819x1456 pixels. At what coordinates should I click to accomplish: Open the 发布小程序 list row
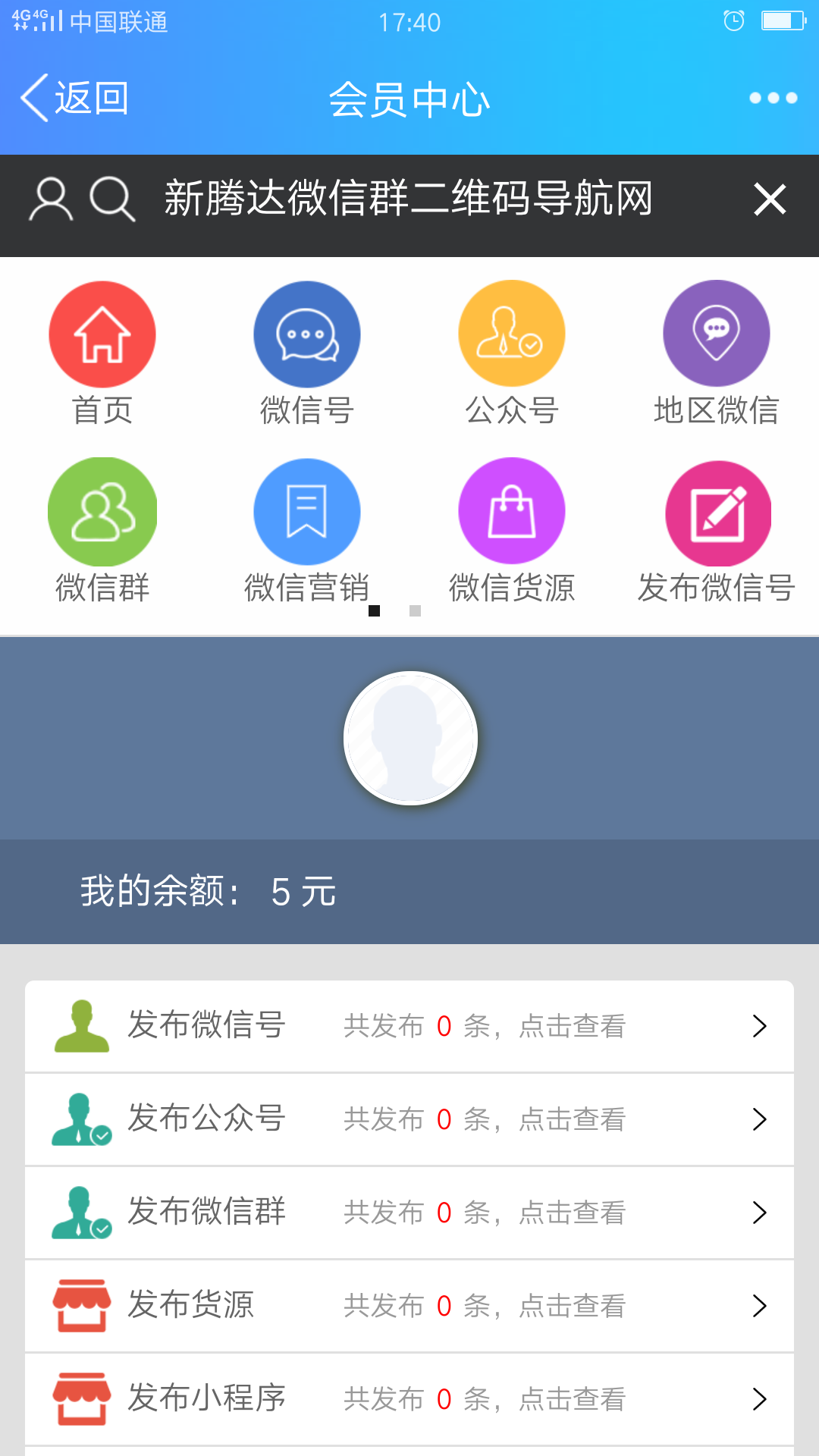[409, 1399]
